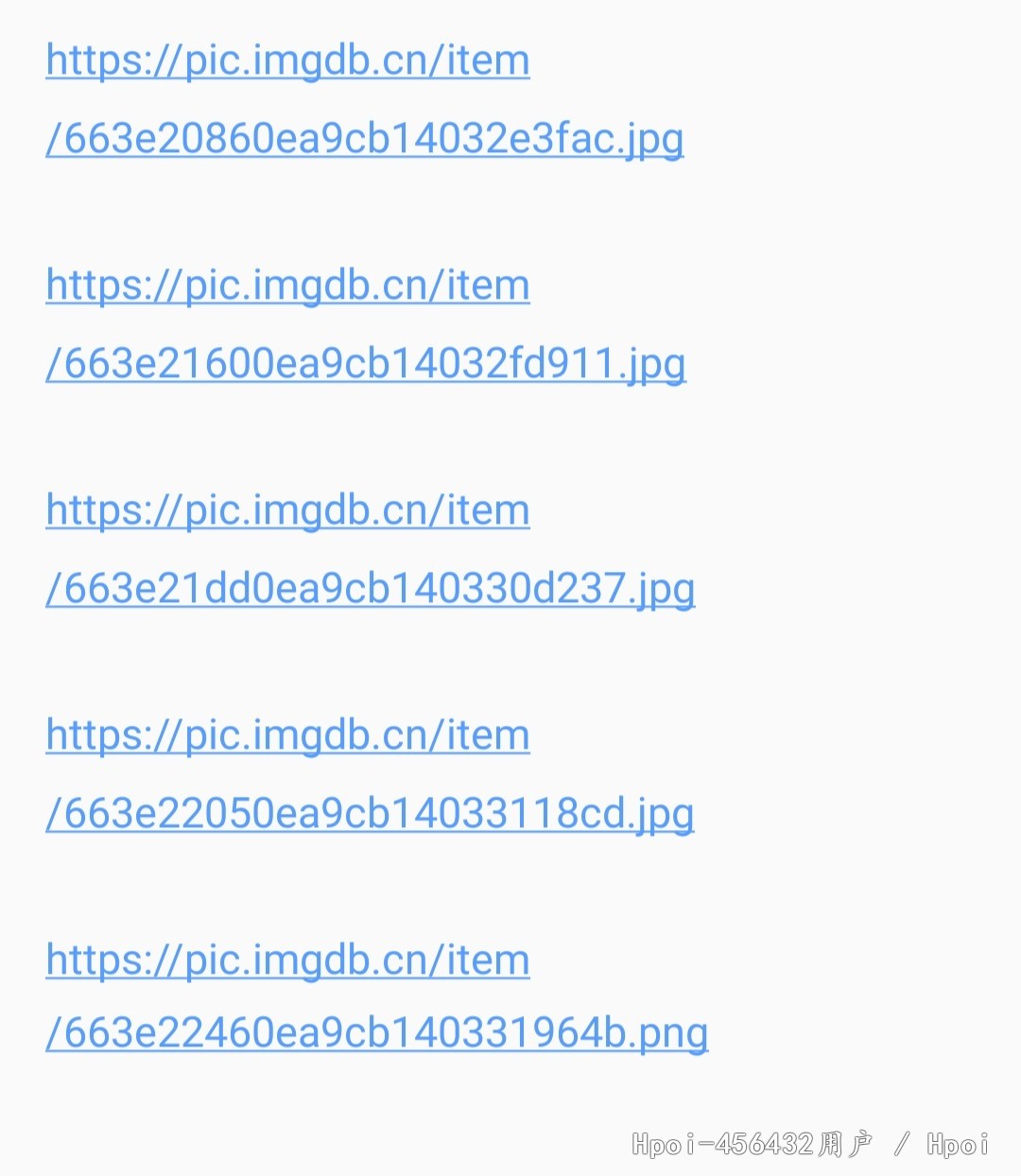Open the link ending in 118cd.jpg
The width and height of the screenshot is (1021, 1176).
pyautogui.click(x=370, y=814)
